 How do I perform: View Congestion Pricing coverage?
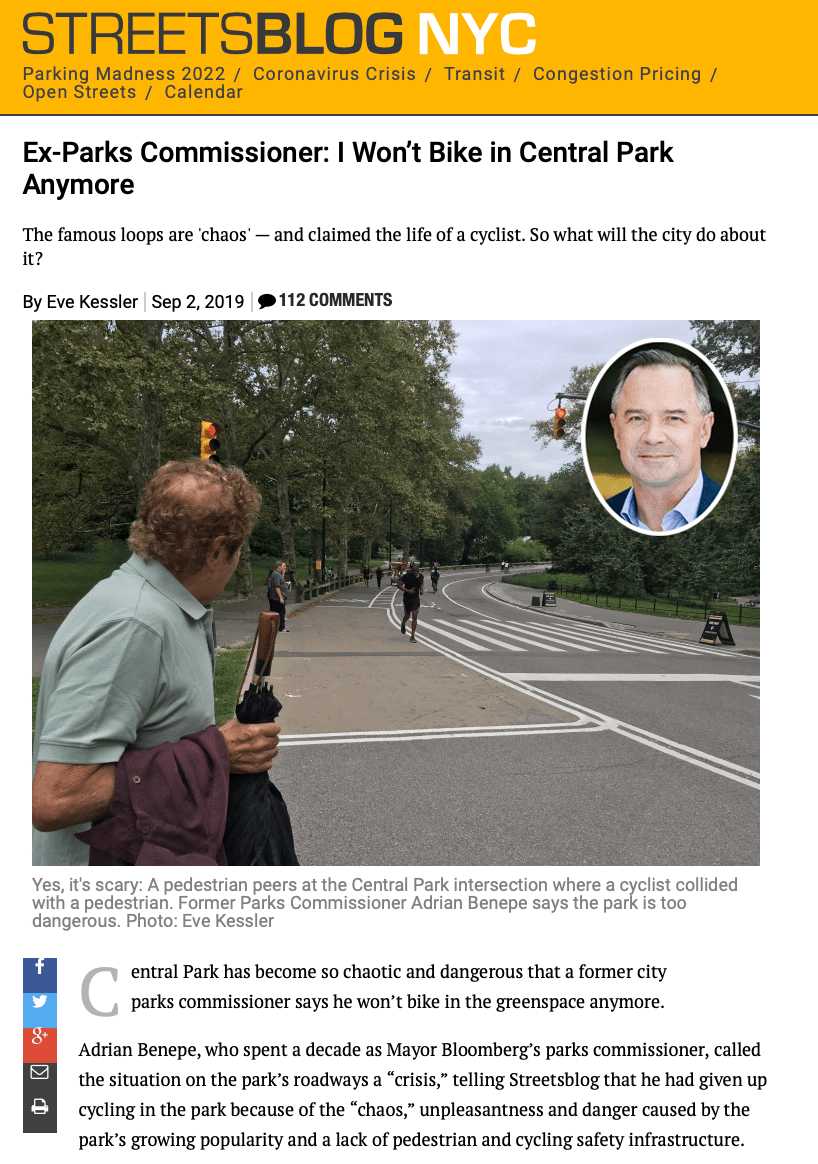(x=616, y=74)
